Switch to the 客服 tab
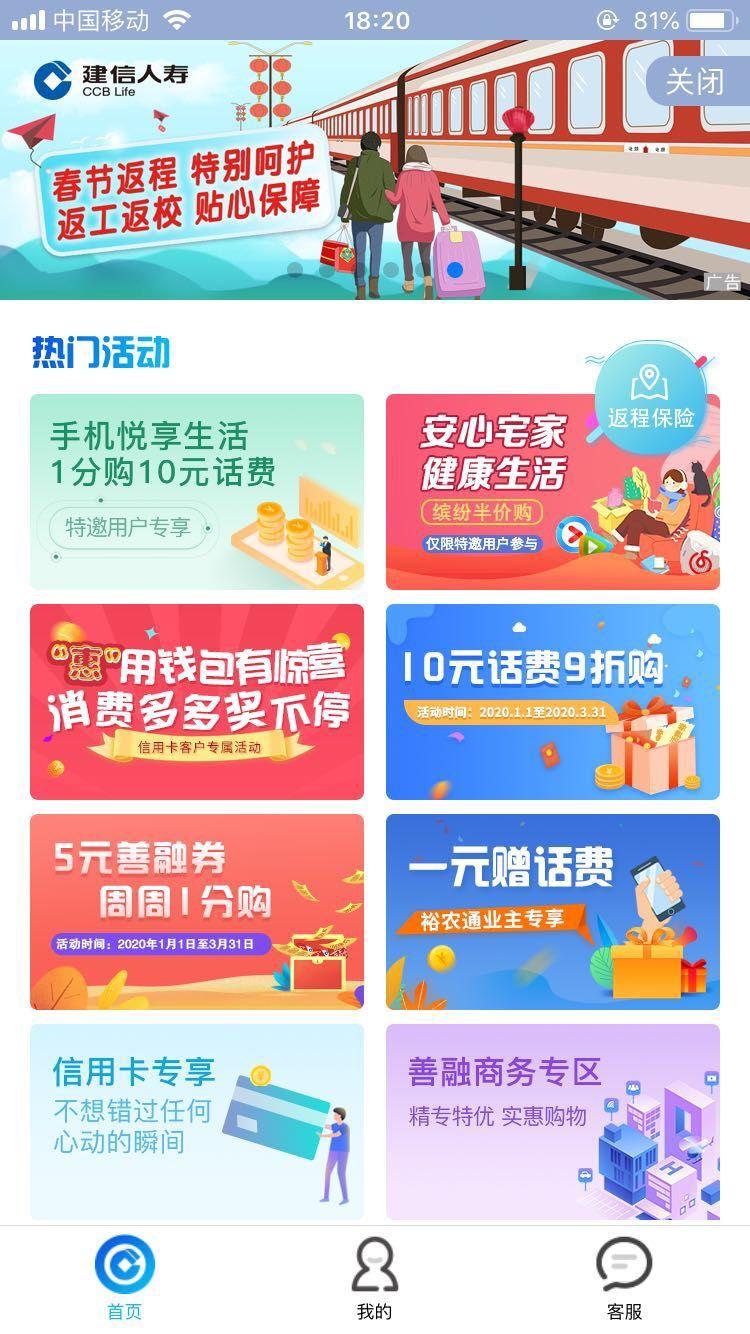This screenshot has width=750, height=1334. pos(624,1277)
